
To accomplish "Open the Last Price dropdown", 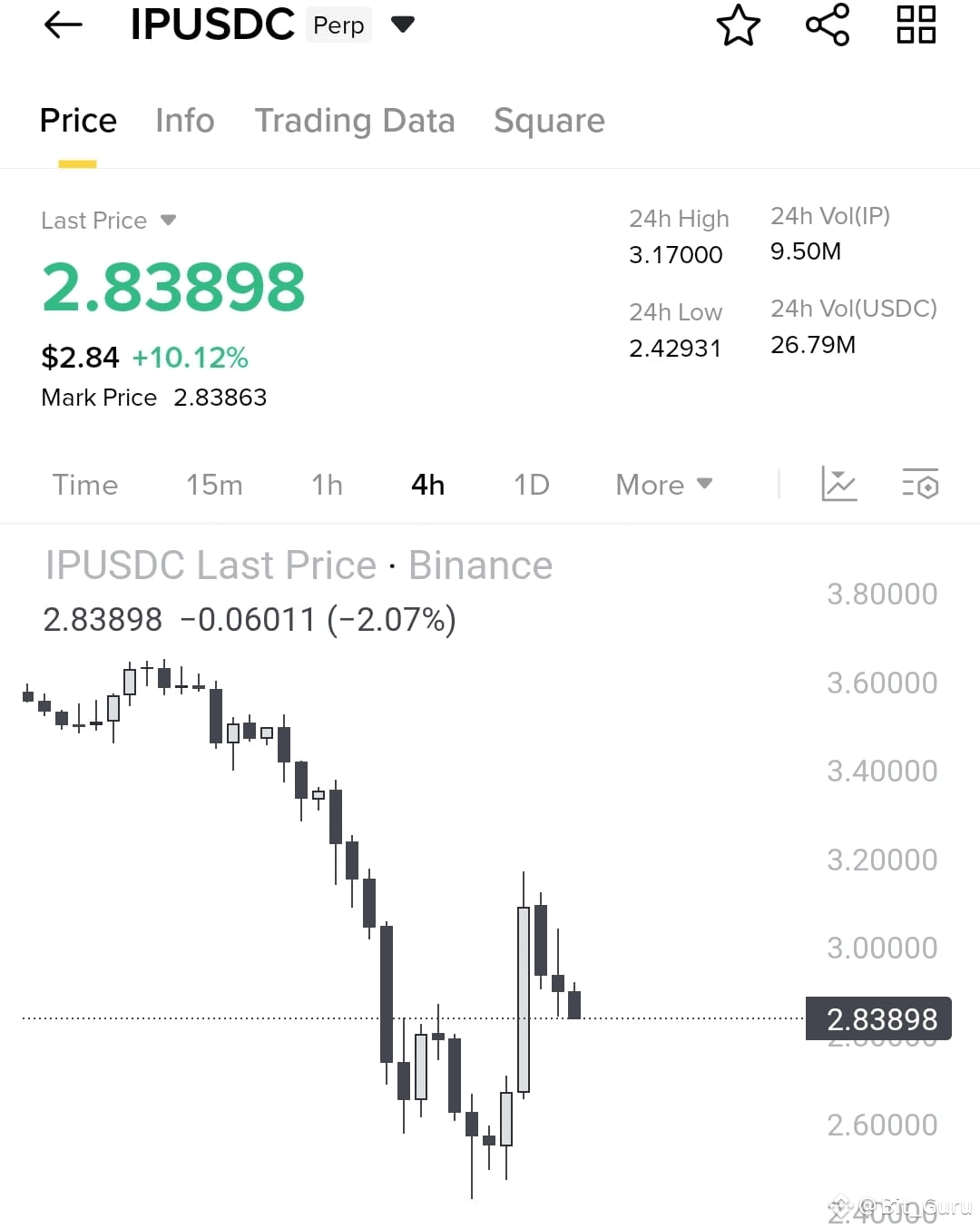I will [x=109, y=220].
